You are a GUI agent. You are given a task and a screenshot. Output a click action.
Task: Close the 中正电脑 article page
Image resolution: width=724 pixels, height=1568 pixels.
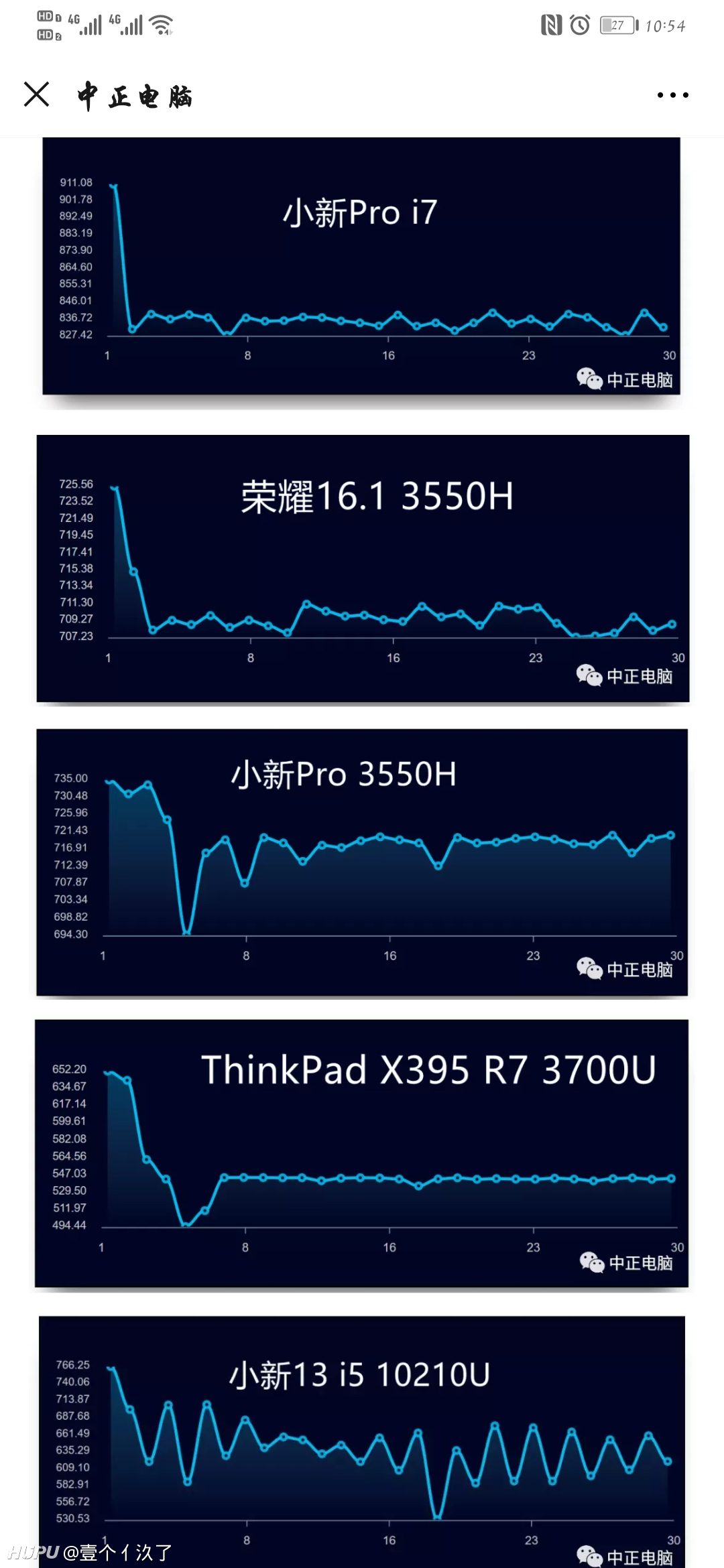36,94
